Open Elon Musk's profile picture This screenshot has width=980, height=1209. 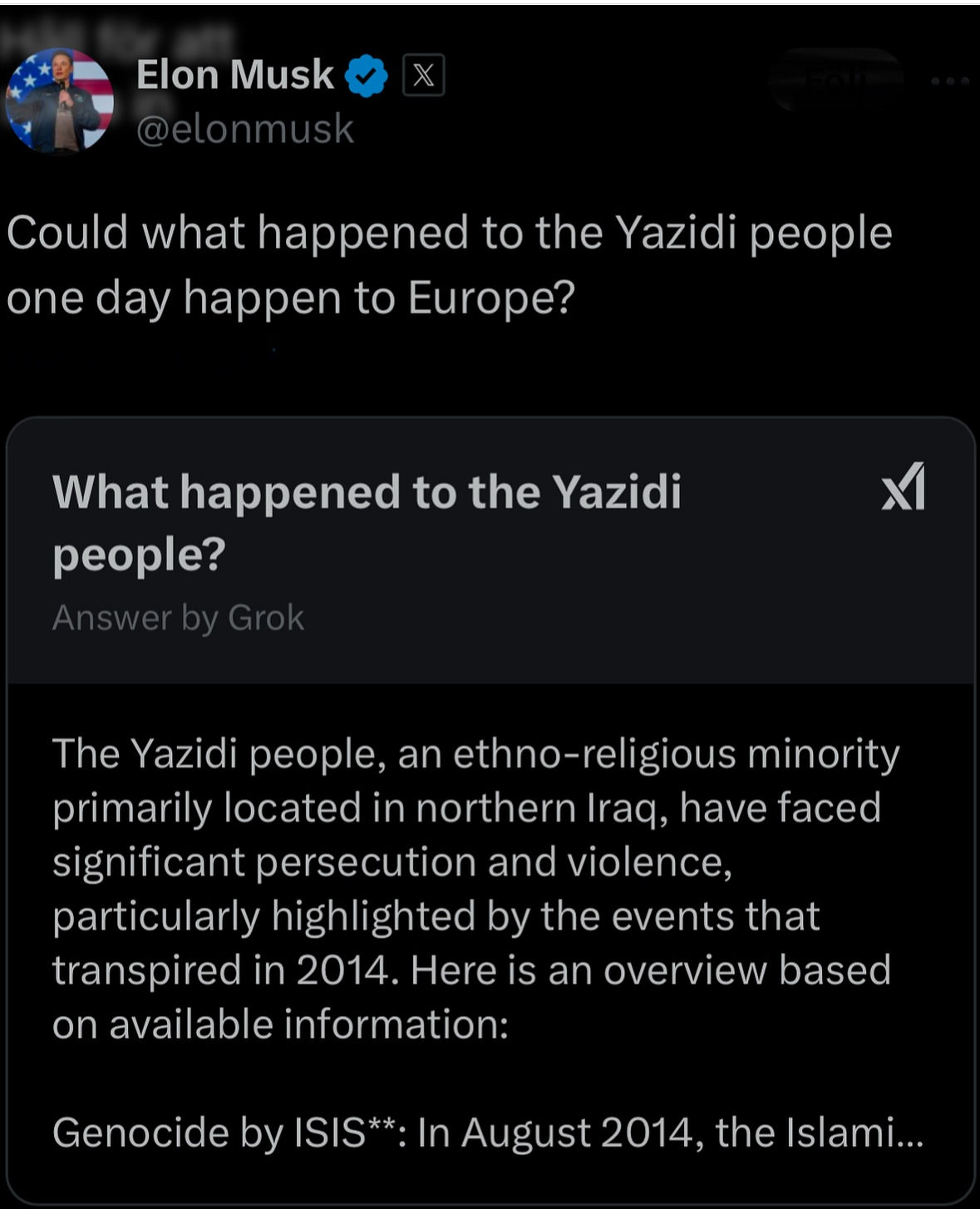click(x=59, y=101)
